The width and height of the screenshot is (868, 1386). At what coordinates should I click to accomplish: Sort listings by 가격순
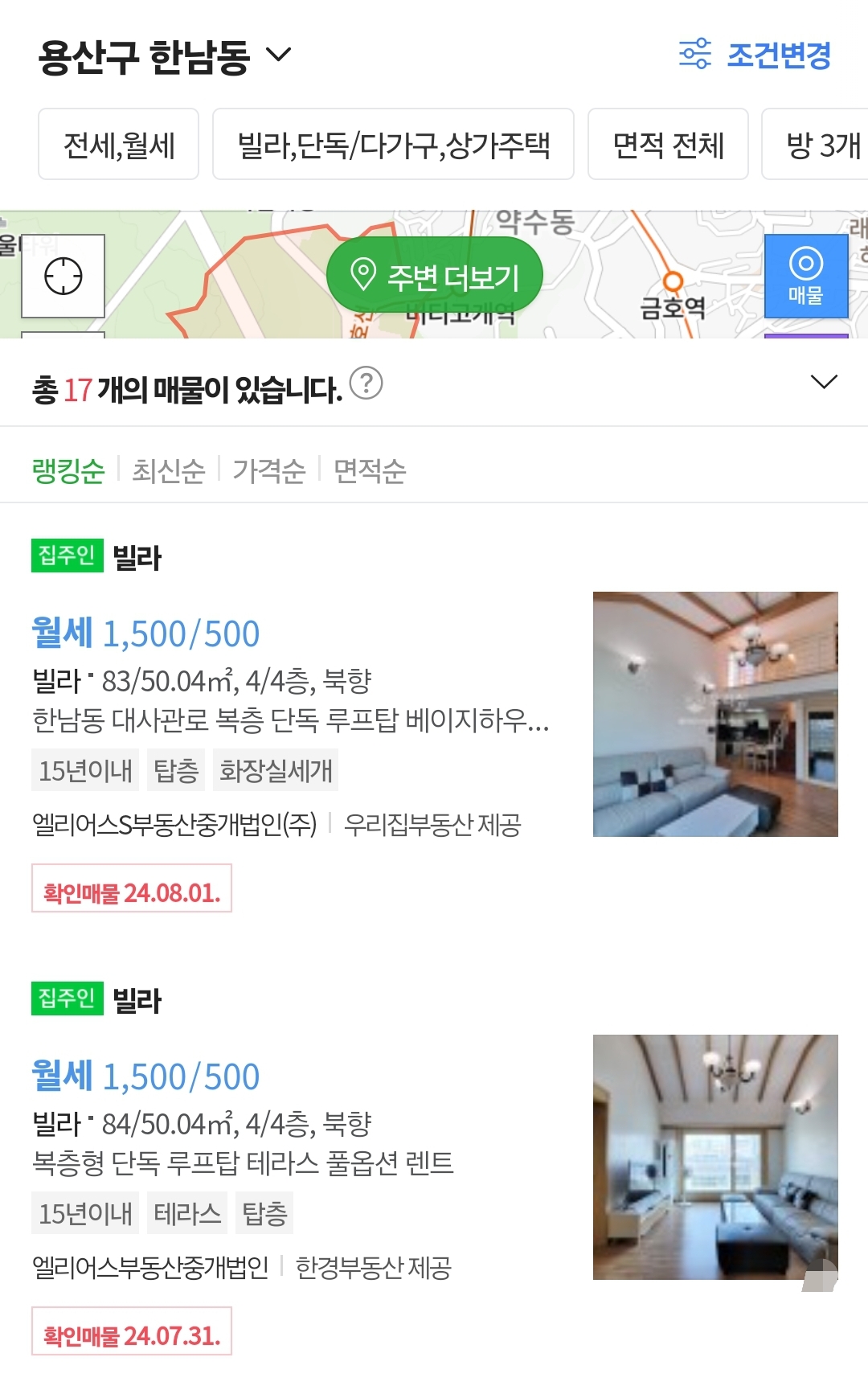click(269, 470)
